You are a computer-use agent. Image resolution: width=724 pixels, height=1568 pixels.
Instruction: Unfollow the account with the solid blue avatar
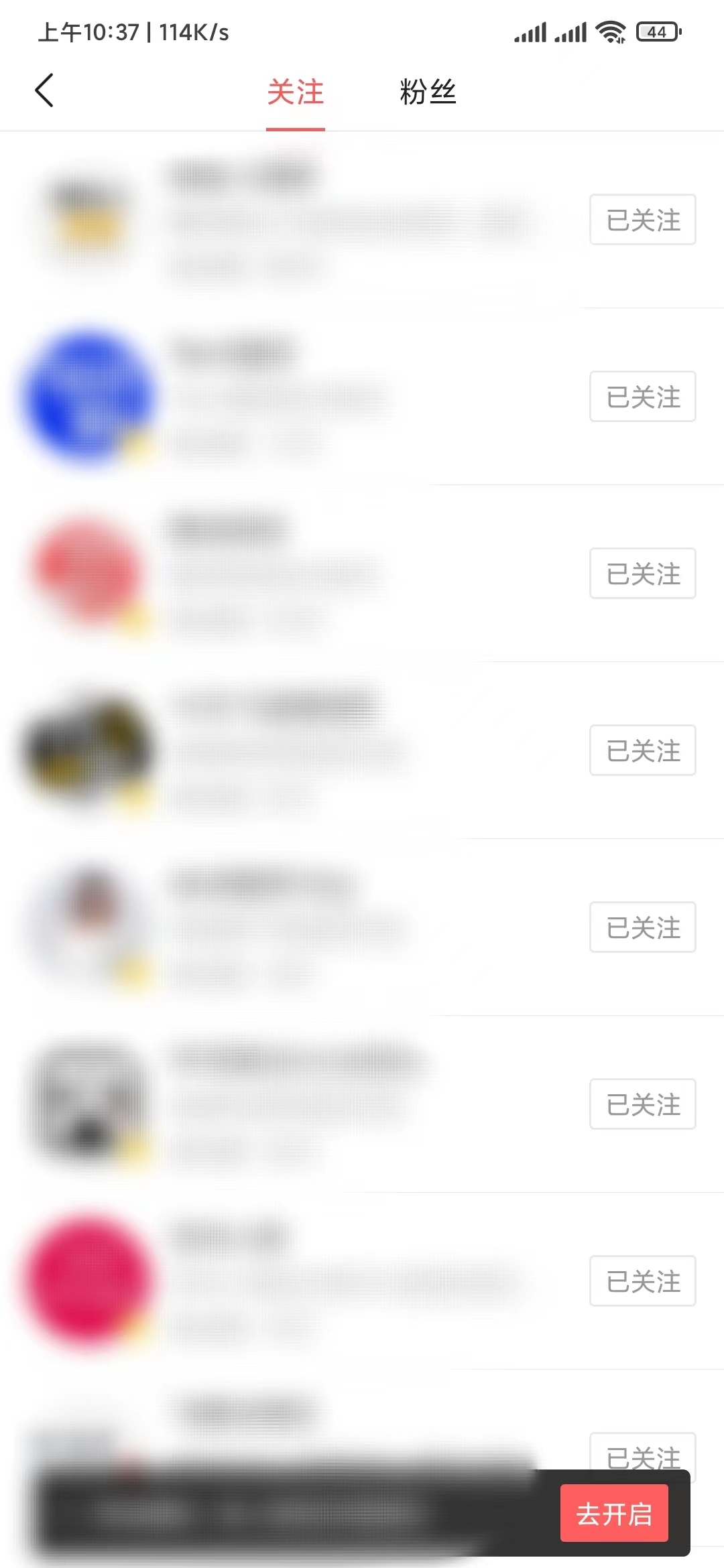642,397
